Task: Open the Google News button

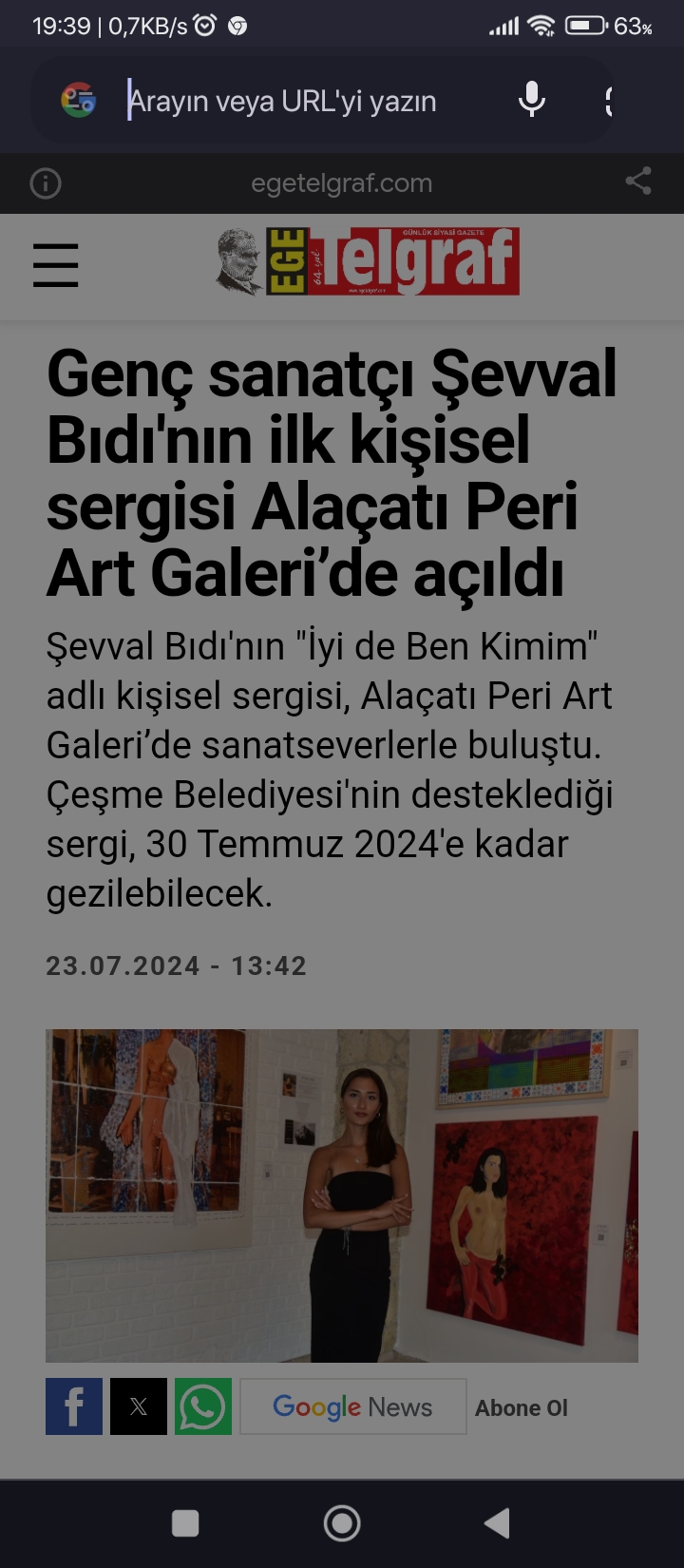Action: point(352,1406)
